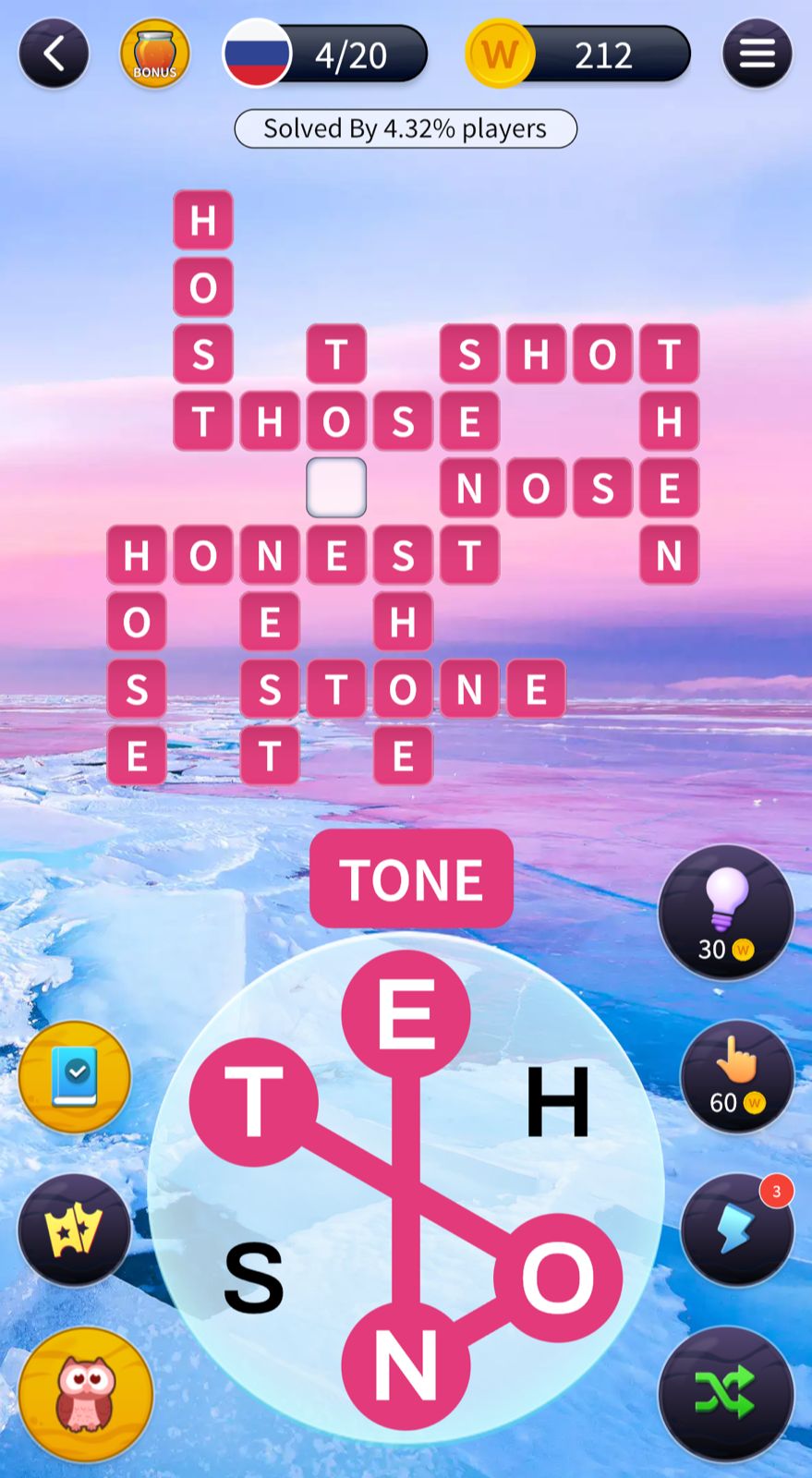Open the owl character button
Image resolution: width=812 pixels, height=1478 pixels.
tap(86, 1394)
